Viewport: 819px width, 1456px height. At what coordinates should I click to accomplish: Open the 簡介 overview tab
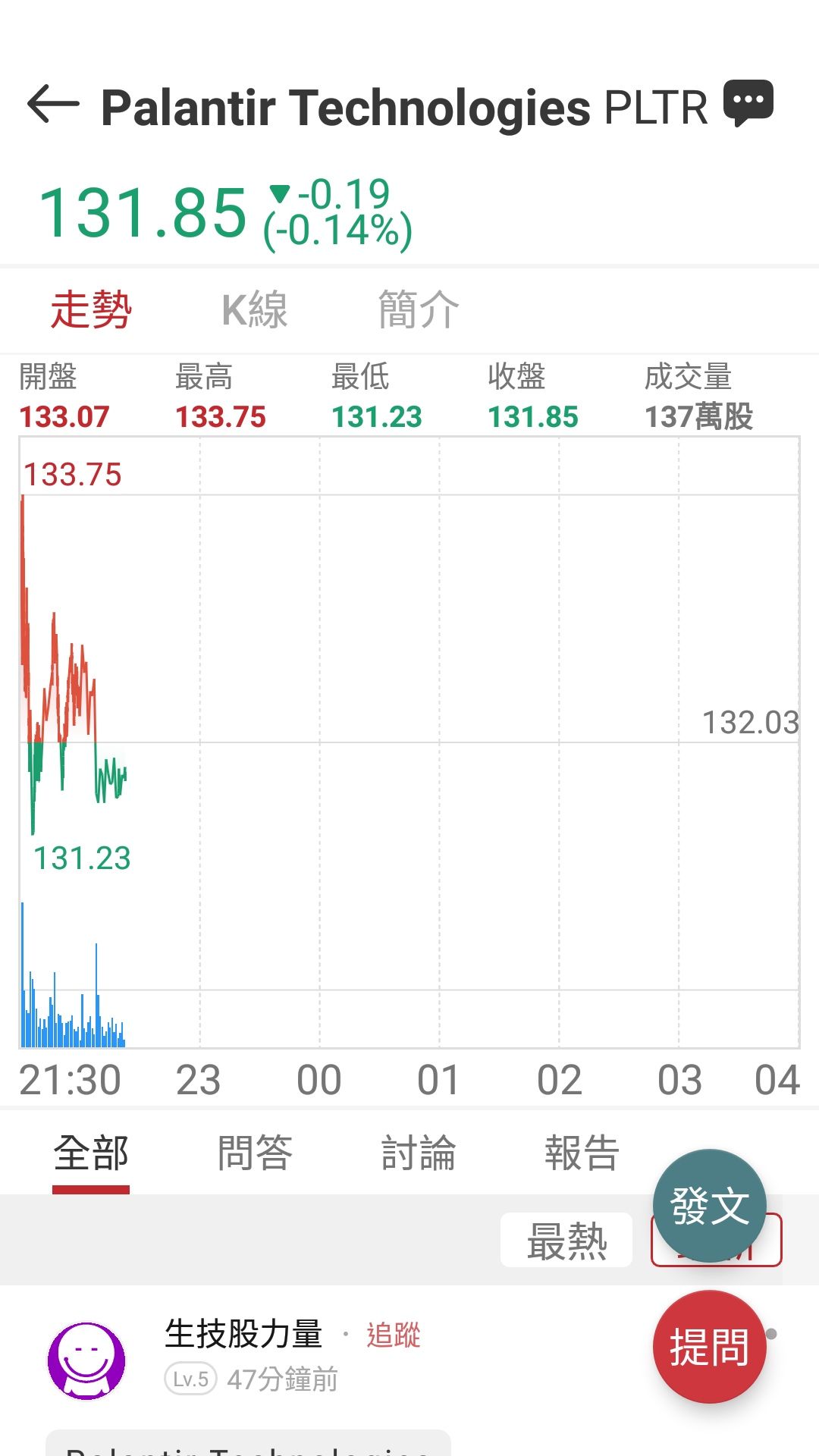click(x=419, y=310)
